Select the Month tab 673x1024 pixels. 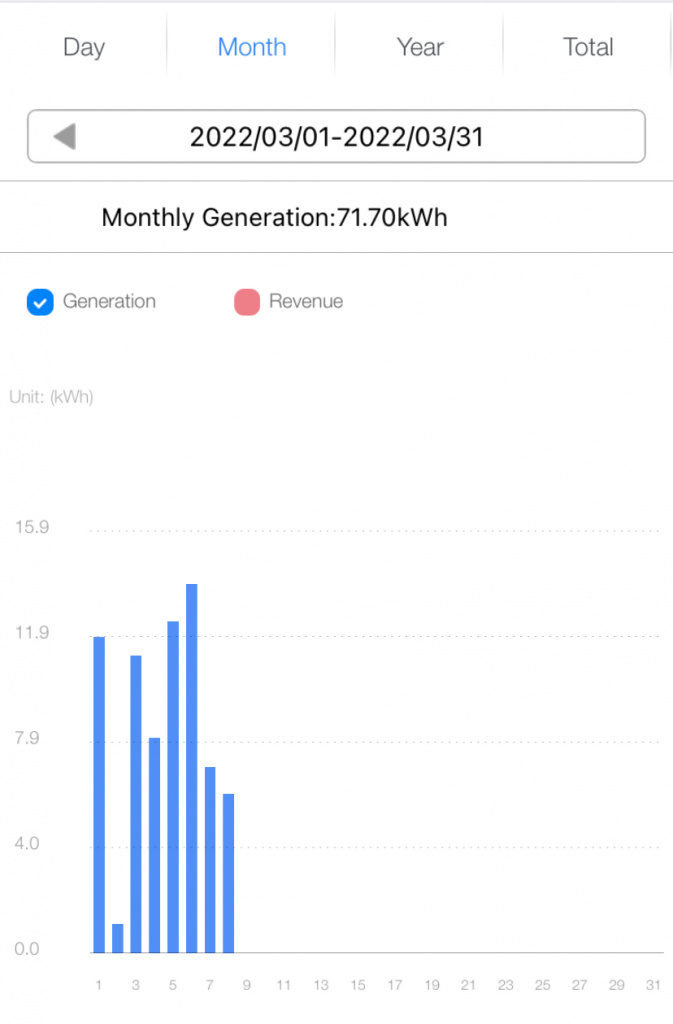pos(252,47)
